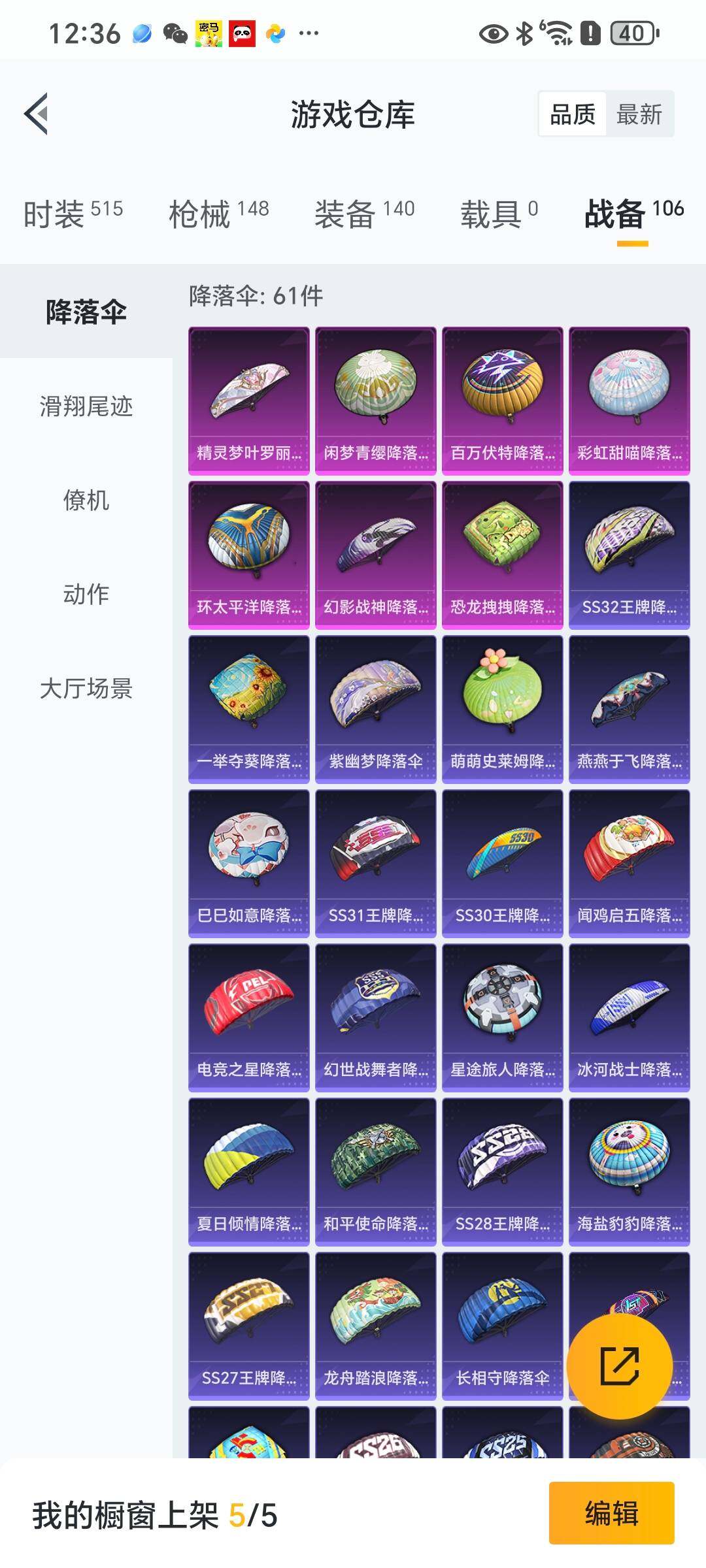The width and height of the screenshot is (706, 1568).
Task: Tap the yellow floating share button
Action: [x=619, y=1365]
